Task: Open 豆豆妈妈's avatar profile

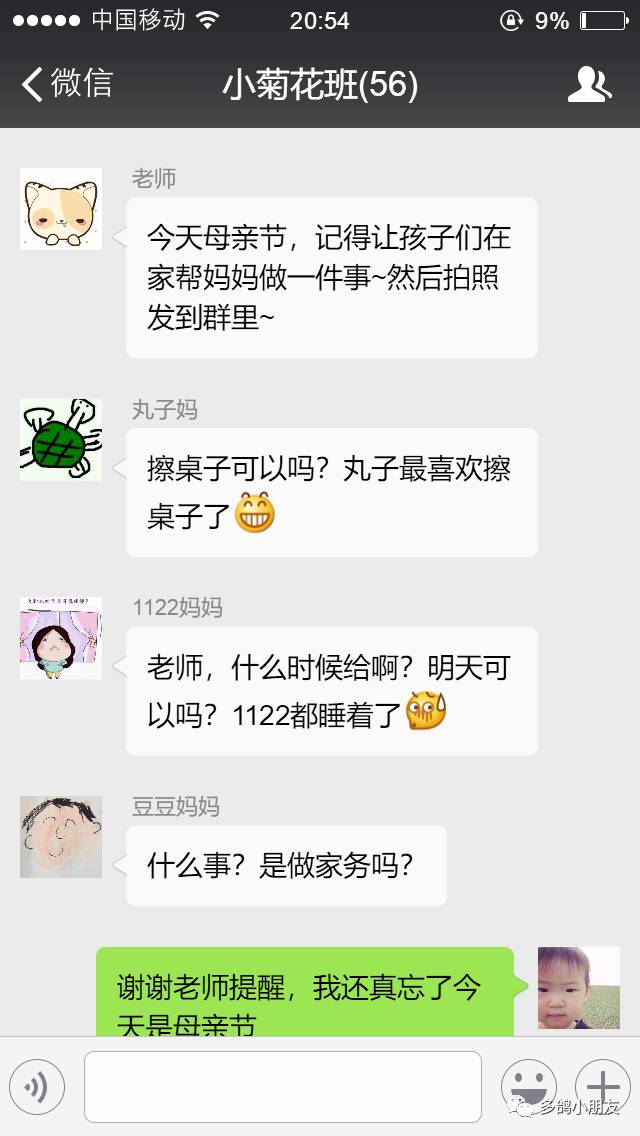Action: (61, 837)
